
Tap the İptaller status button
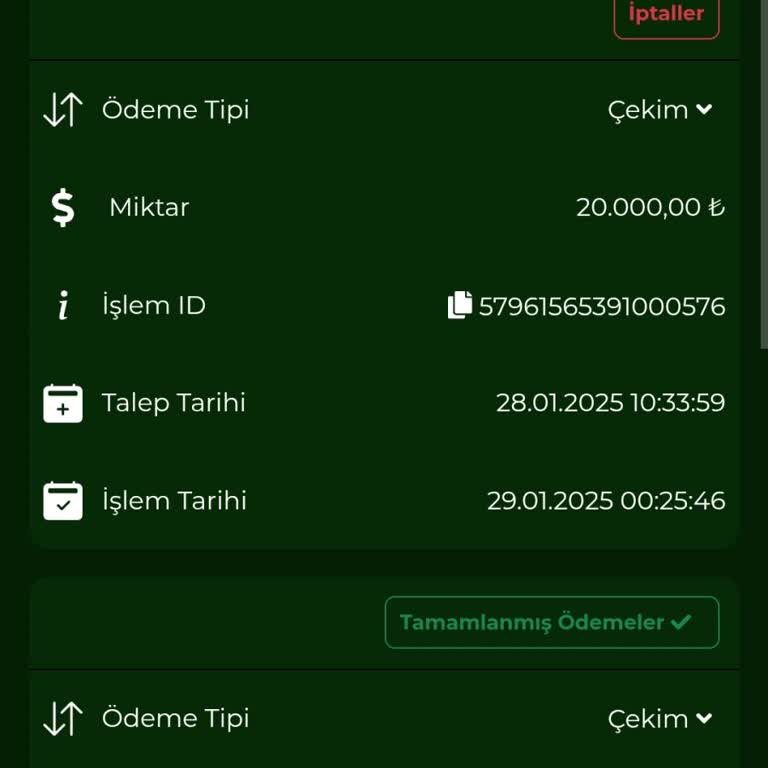coord(666,15)
